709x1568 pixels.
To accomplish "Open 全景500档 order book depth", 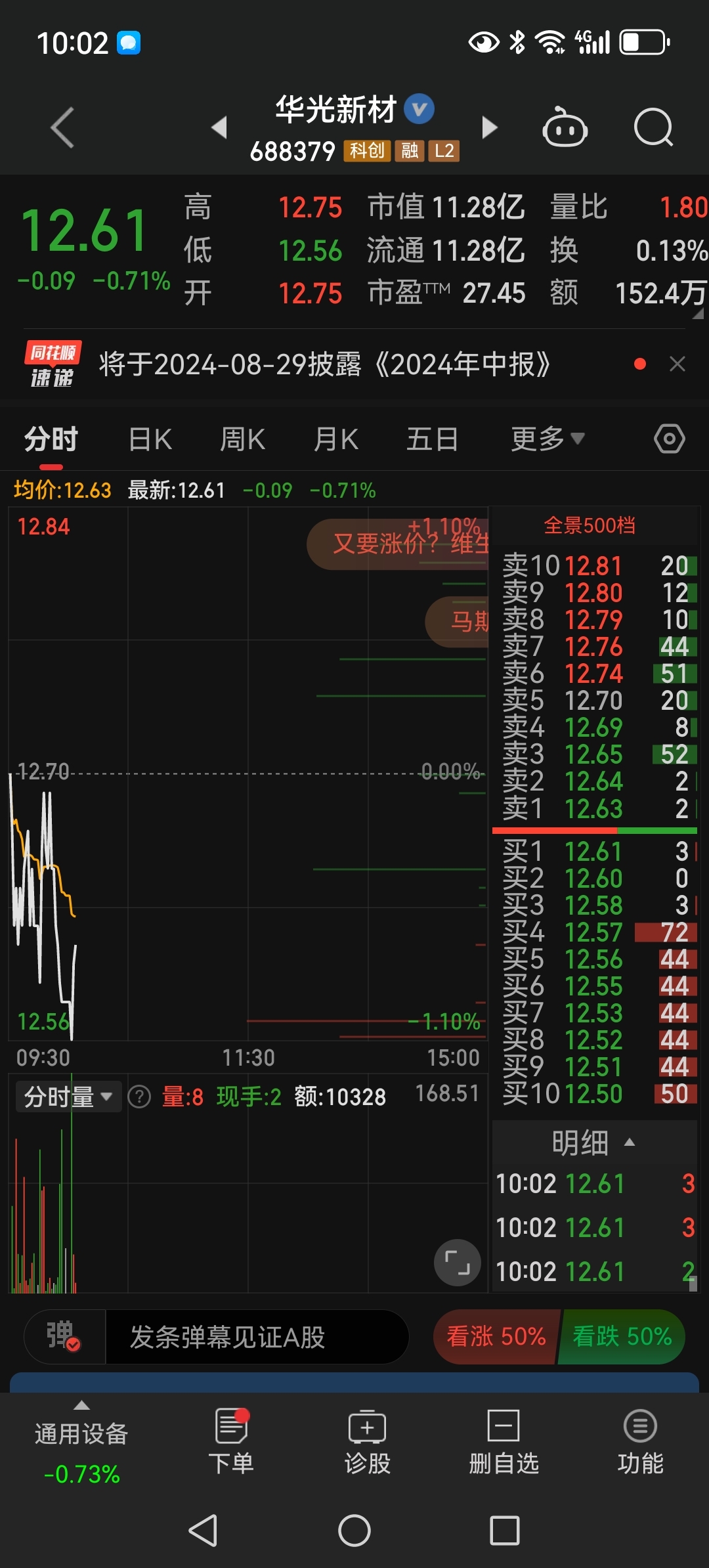I will pos(590,525).
